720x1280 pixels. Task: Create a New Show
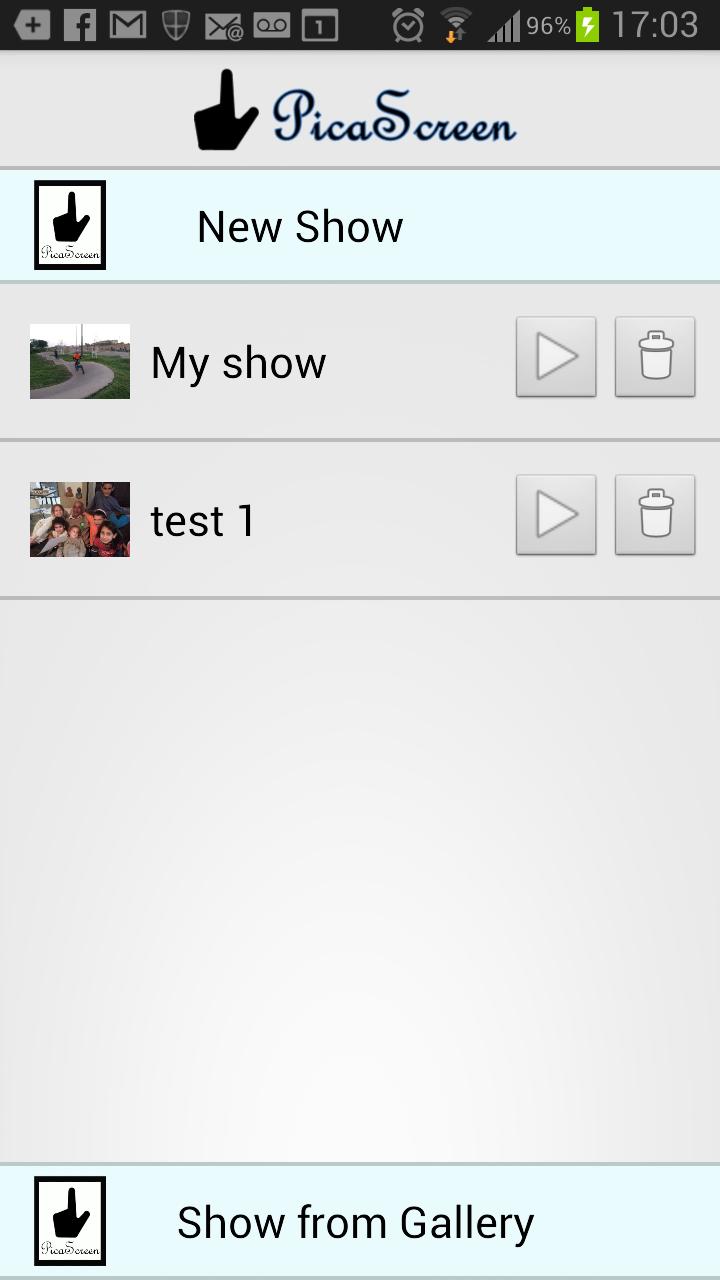[300, 226]
